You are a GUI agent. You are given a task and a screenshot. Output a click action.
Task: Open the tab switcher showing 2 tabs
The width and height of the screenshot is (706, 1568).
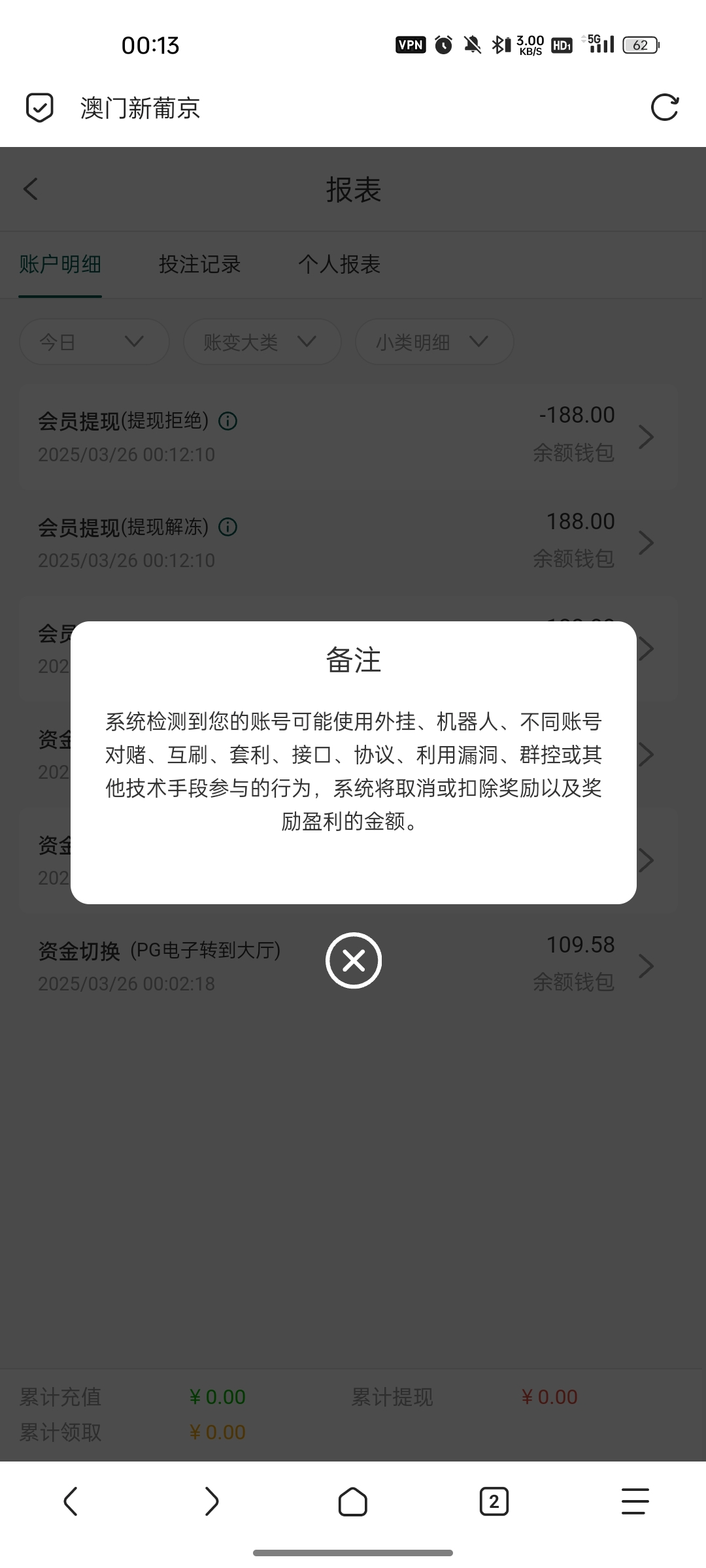point(494,1501)
